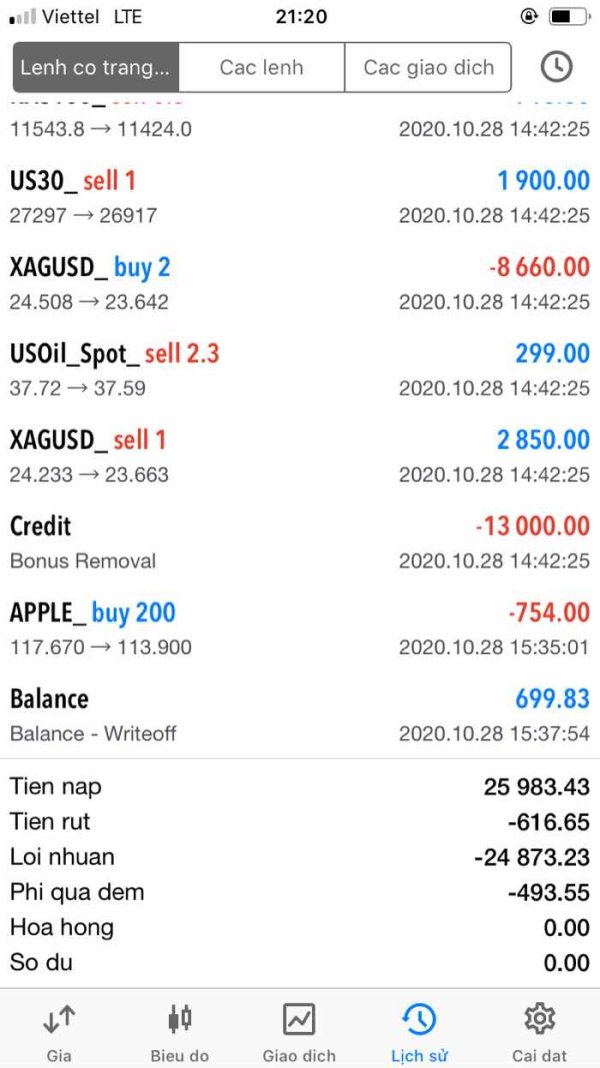600x1068 pixels.
Task: Open the clock date-range filter
Action: pyautogui.click(x=556, y=67)
